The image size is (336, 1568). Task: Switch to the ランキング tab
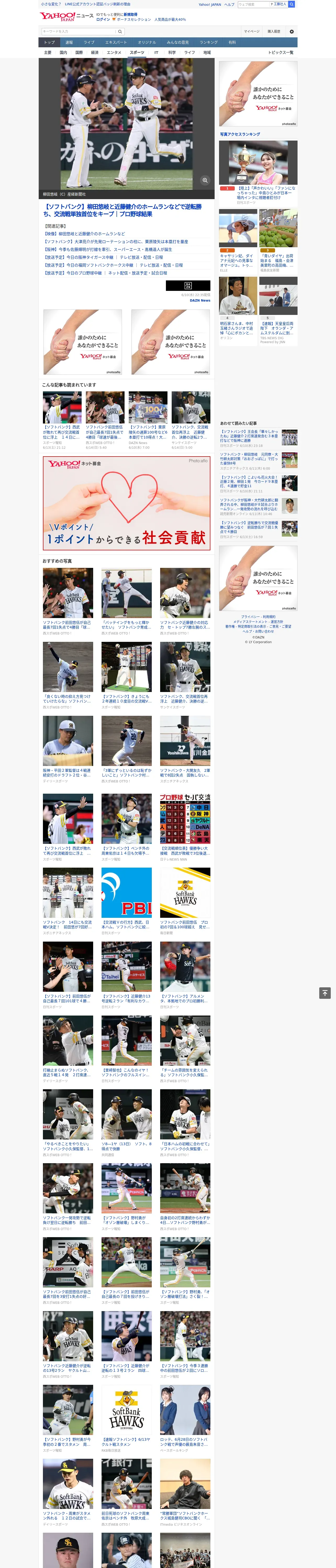(x=209, y=42)
